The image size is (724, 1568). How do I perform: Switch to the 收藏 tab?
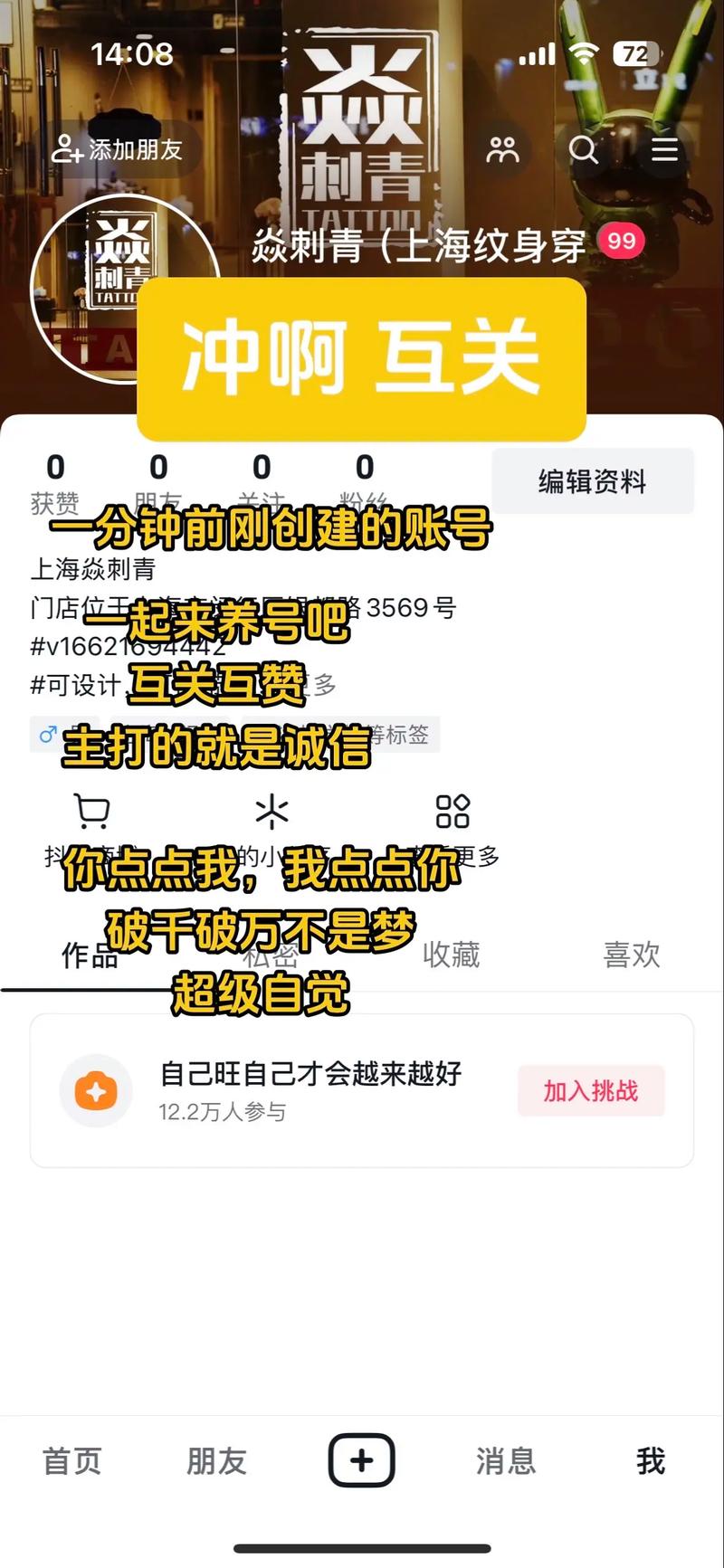pyautogui.click(x=451, y=956)
